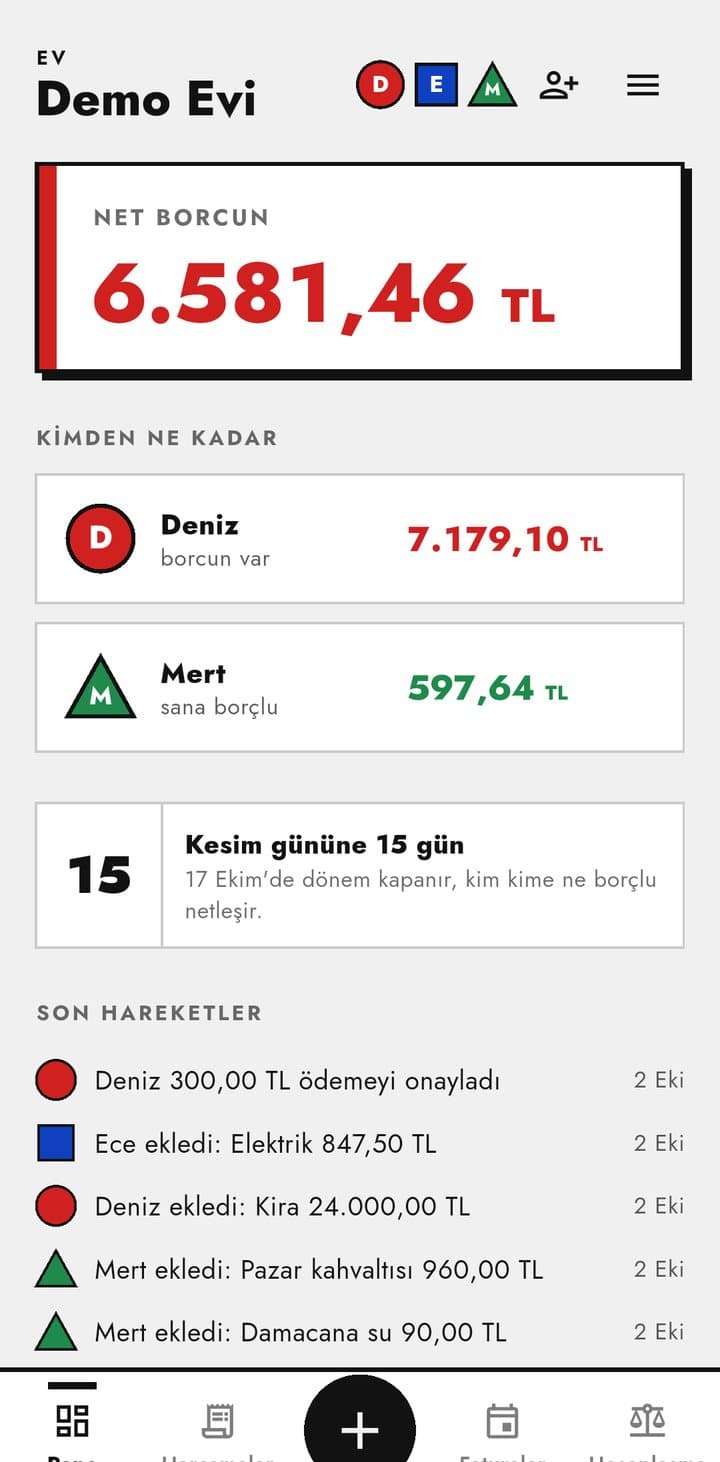Open the Kesim gününe 15 gün card
Viewport: 720px width, 1462px height.
click(x=360, y=875)
